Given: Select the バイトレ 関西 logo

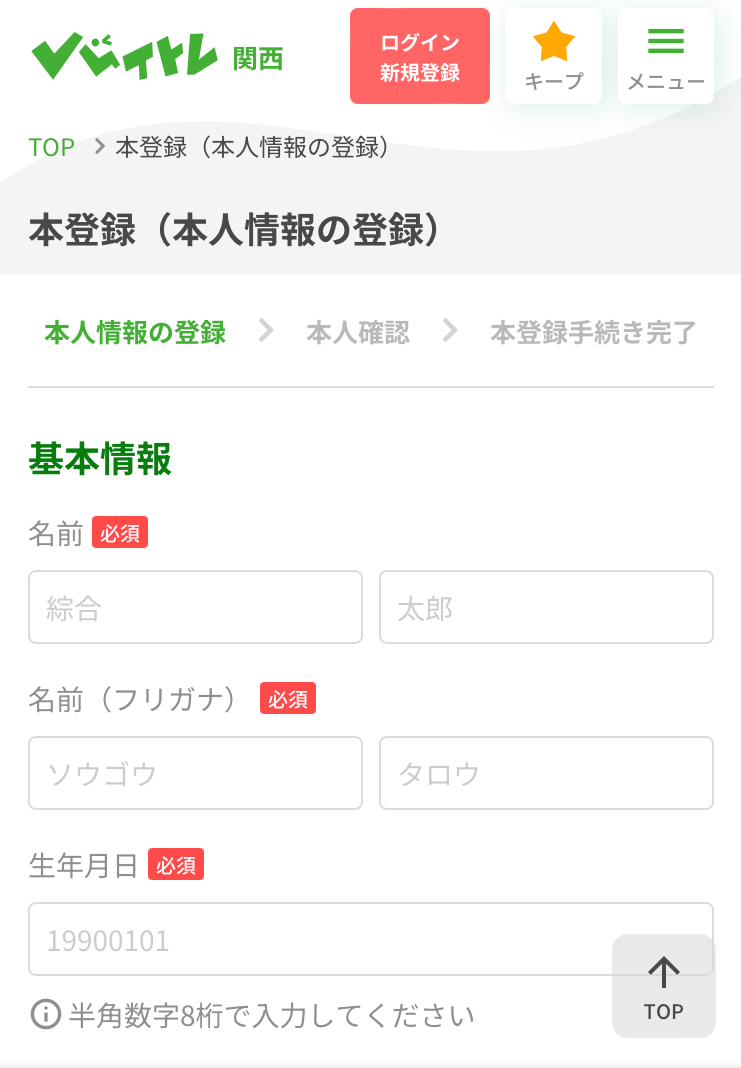Looking at the screenshot, I should (155, 55).
